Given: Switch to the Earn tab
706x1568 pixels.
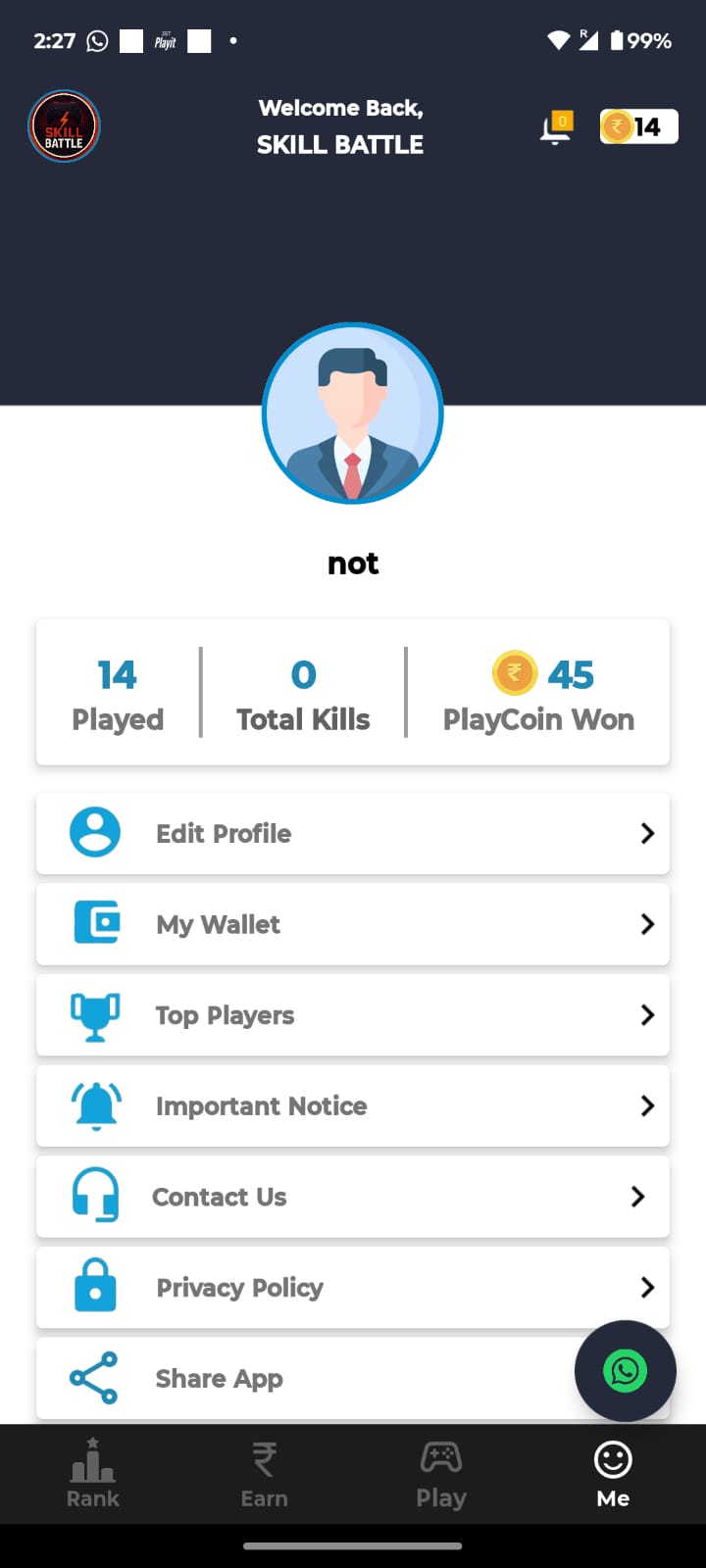Looking at the screenshot, I should 265,1473.
